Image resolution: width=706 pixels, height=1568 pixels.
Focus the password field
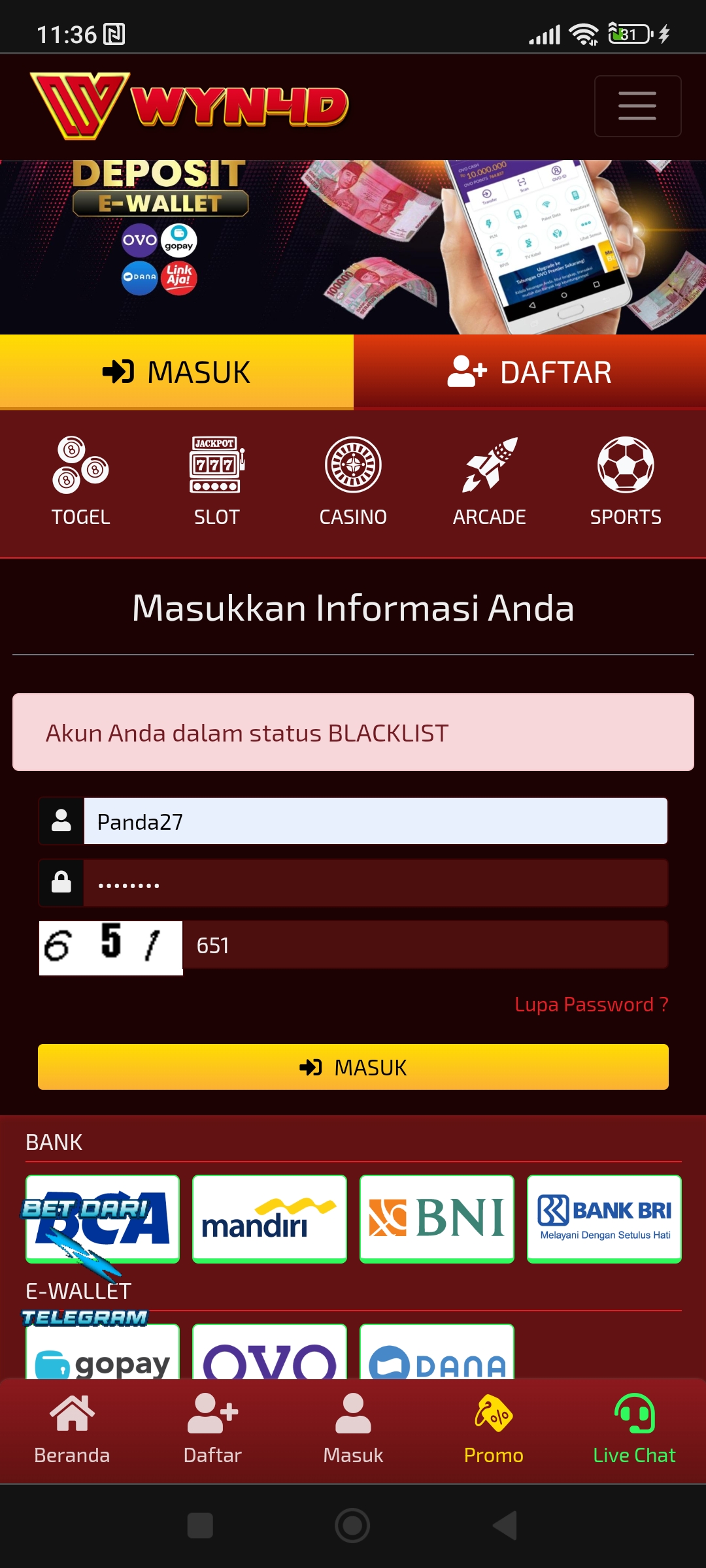376,883
